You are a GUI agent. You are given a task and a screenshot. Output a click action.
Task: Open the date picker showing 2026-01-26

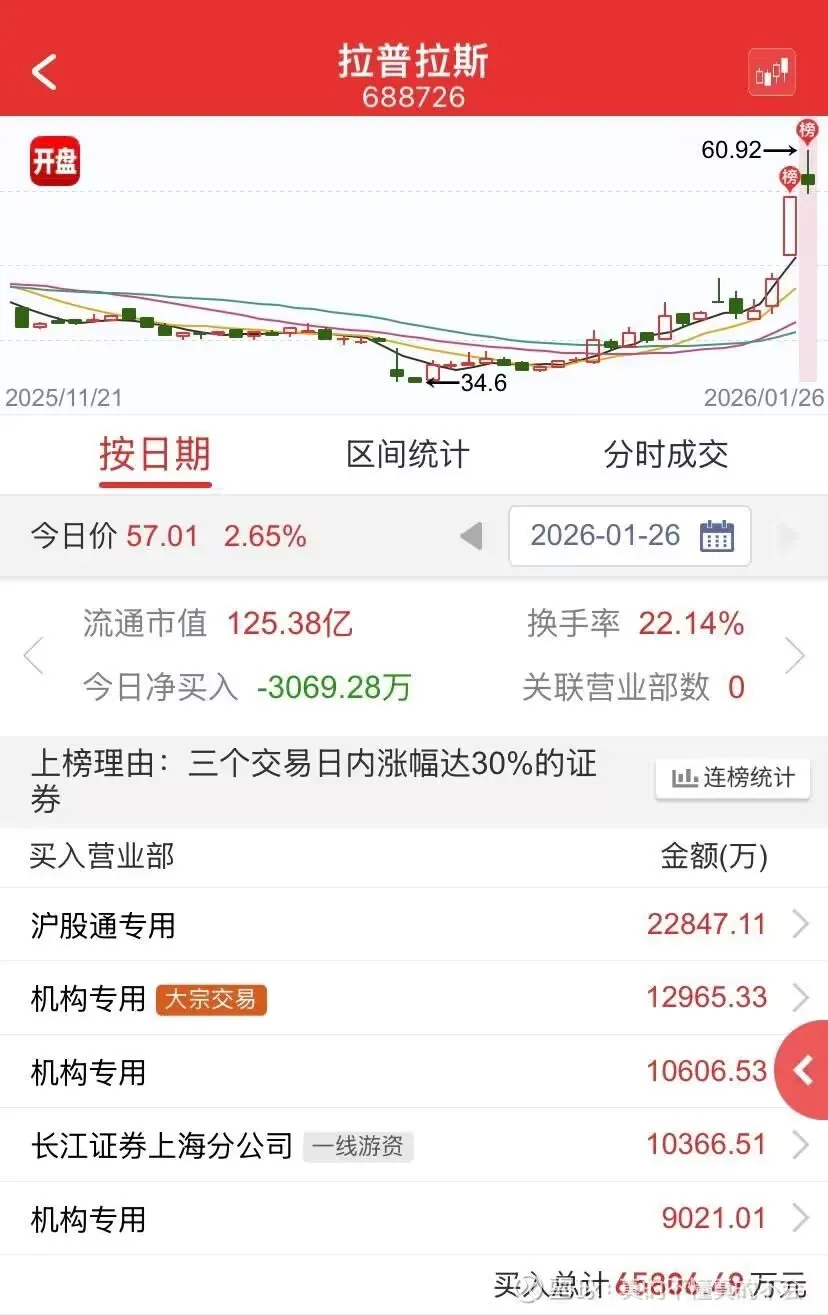coord(630,536)
